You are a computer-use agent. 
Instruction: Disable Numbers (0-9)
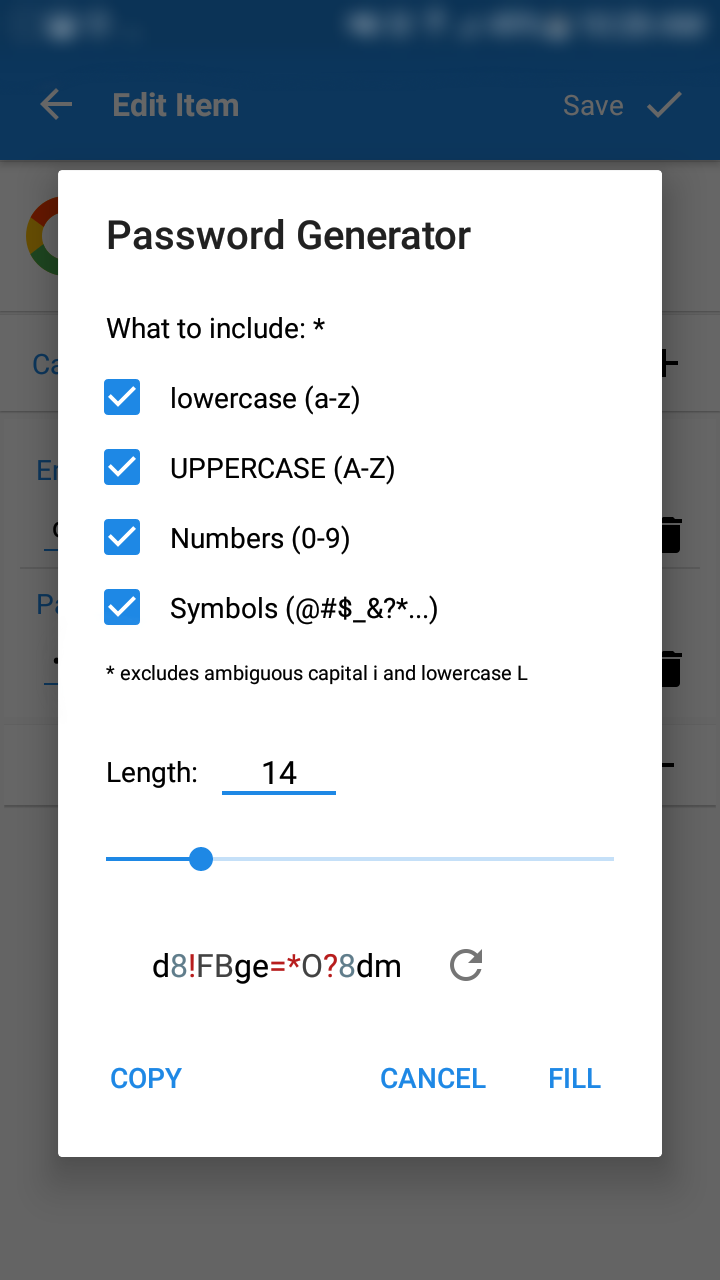click(x=121, y=537)
